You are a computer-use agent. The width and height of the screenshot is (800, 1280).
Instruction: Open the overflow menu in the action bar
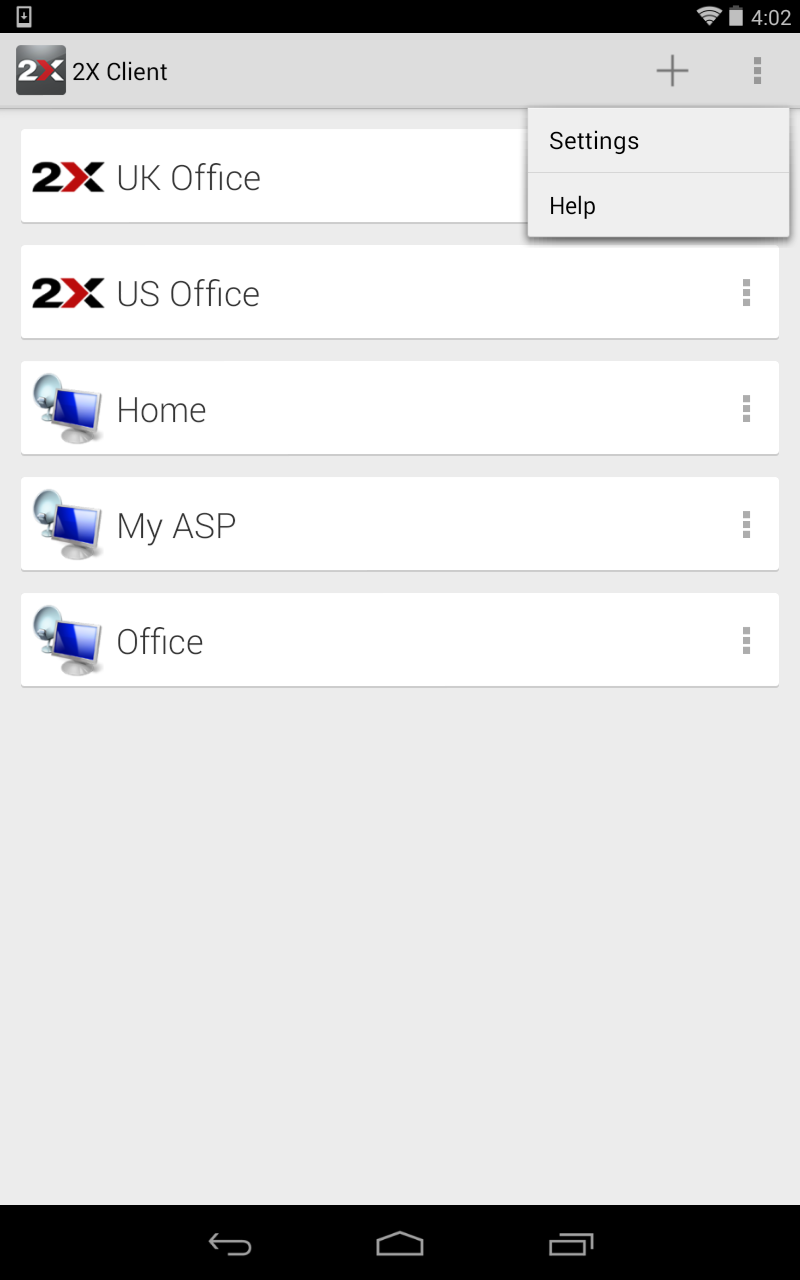(757, 70)
